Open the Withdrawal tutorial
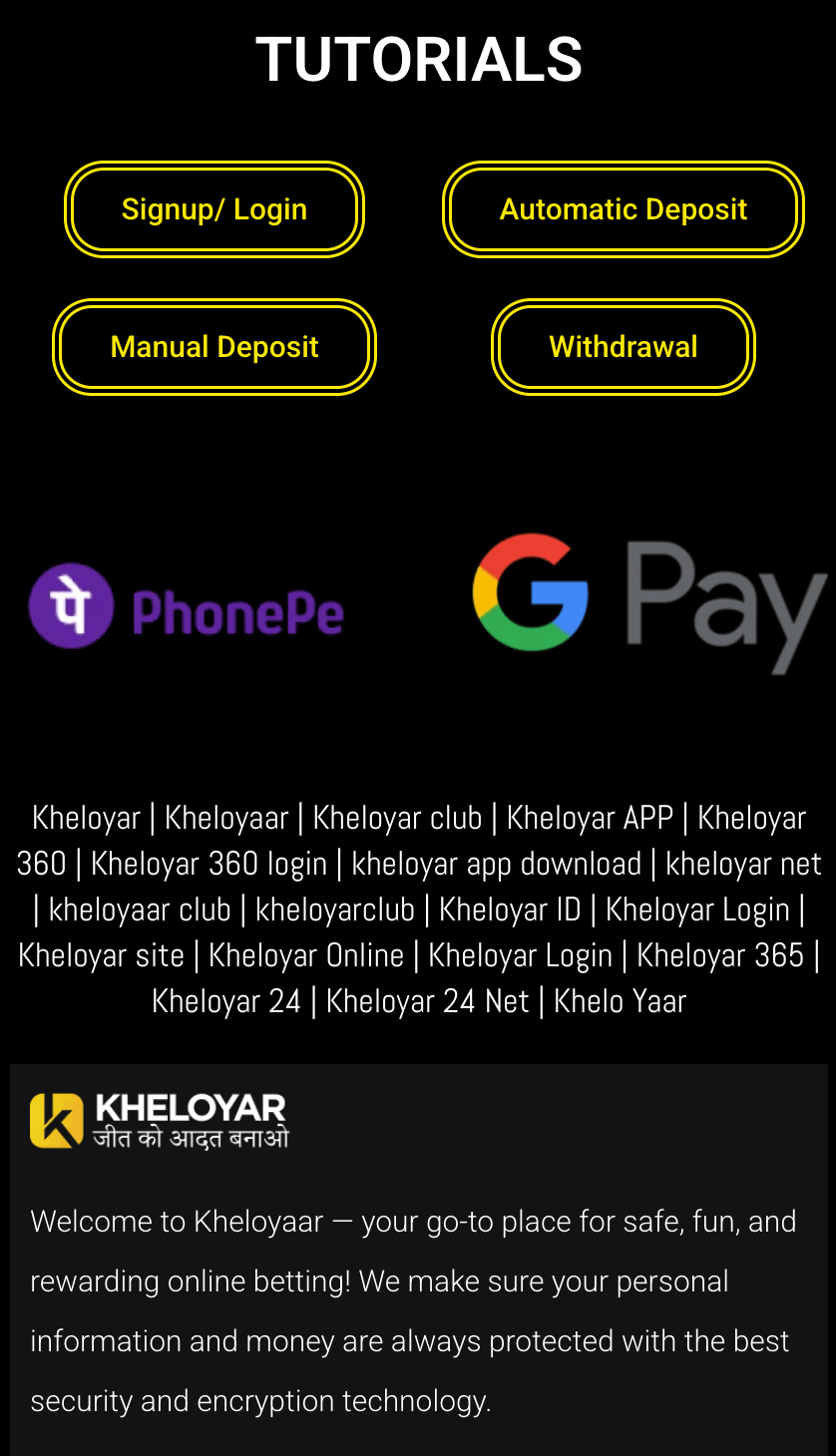836x1456 pixels. coord(623,347)
